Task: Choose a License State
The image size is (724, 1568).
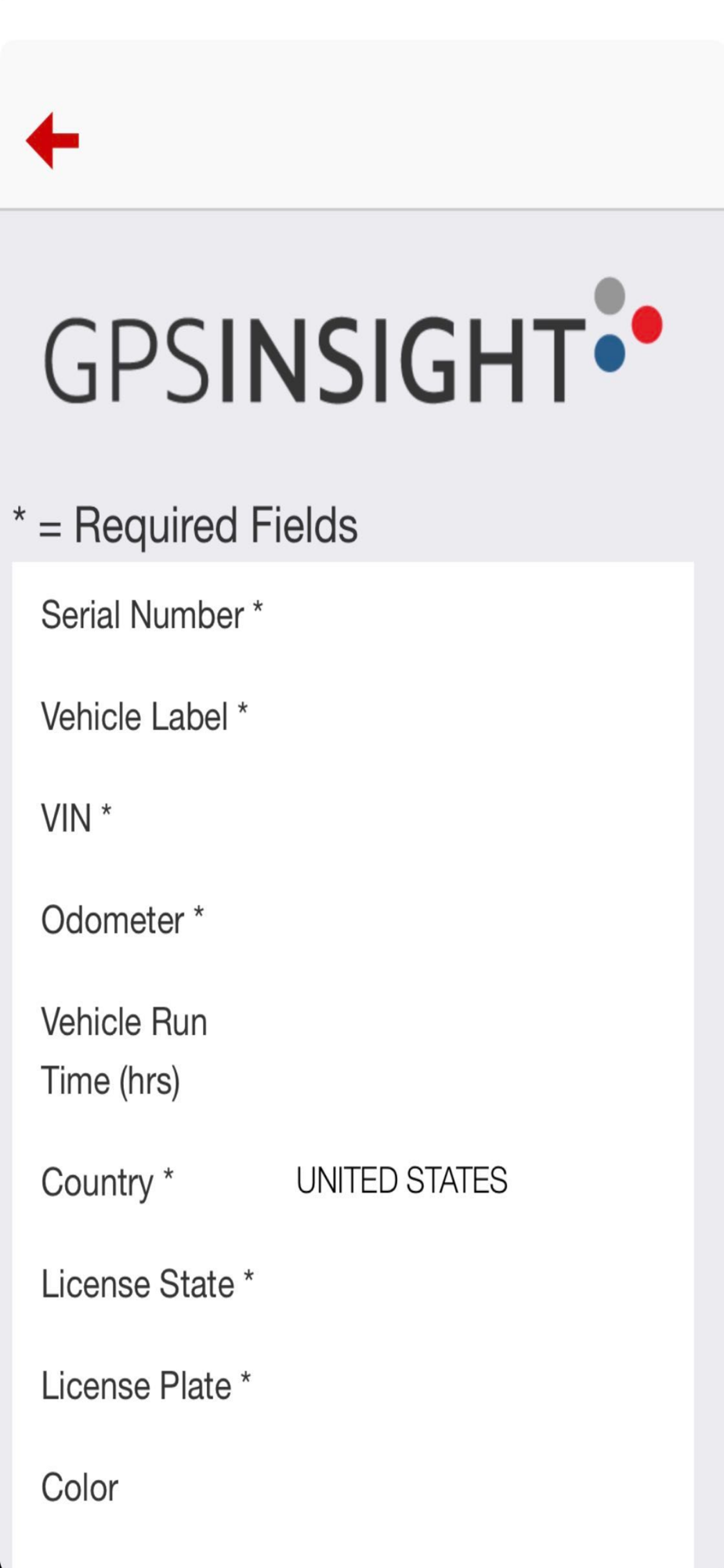Action: point(353,1283)
